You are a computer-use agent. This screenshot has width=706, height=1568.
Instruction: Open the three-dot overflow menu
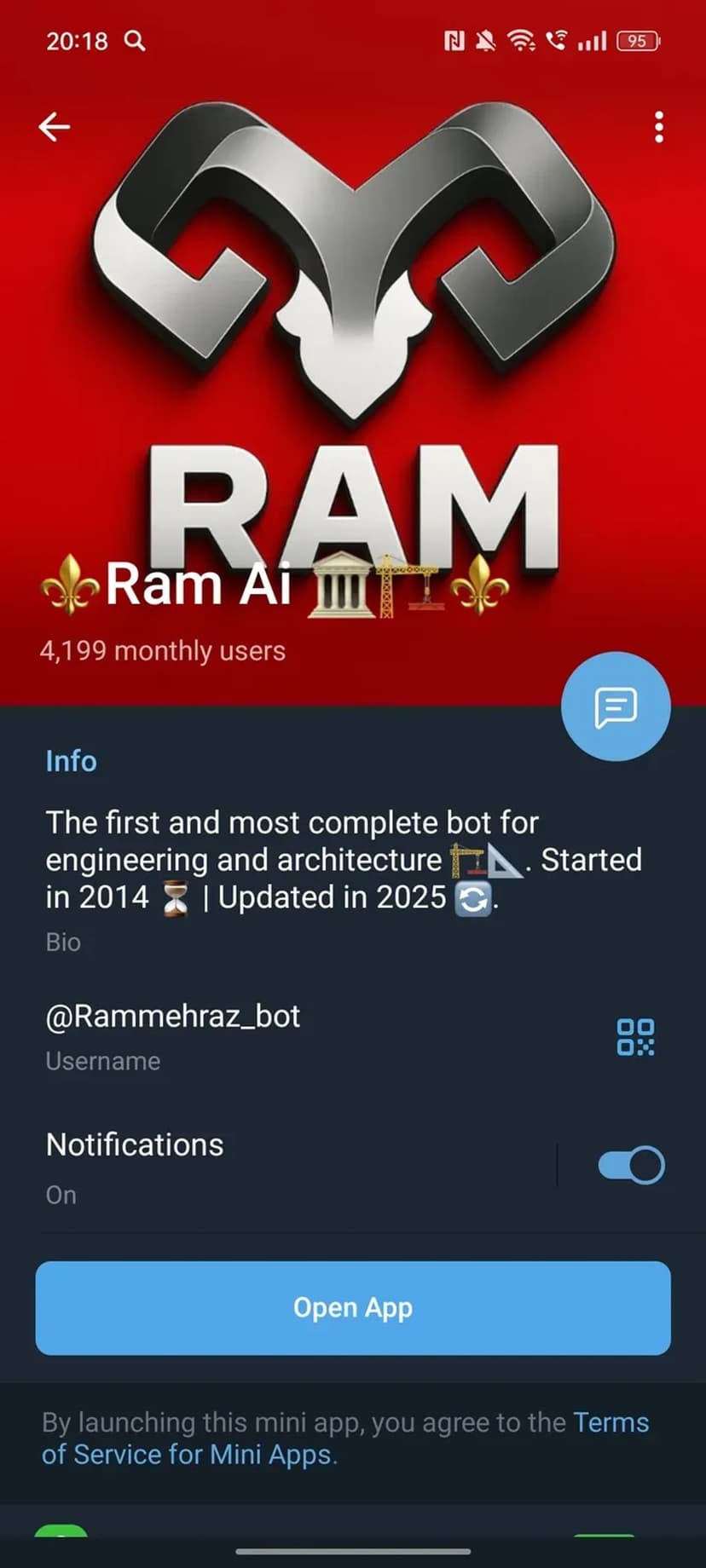click(x=658, y=127)
